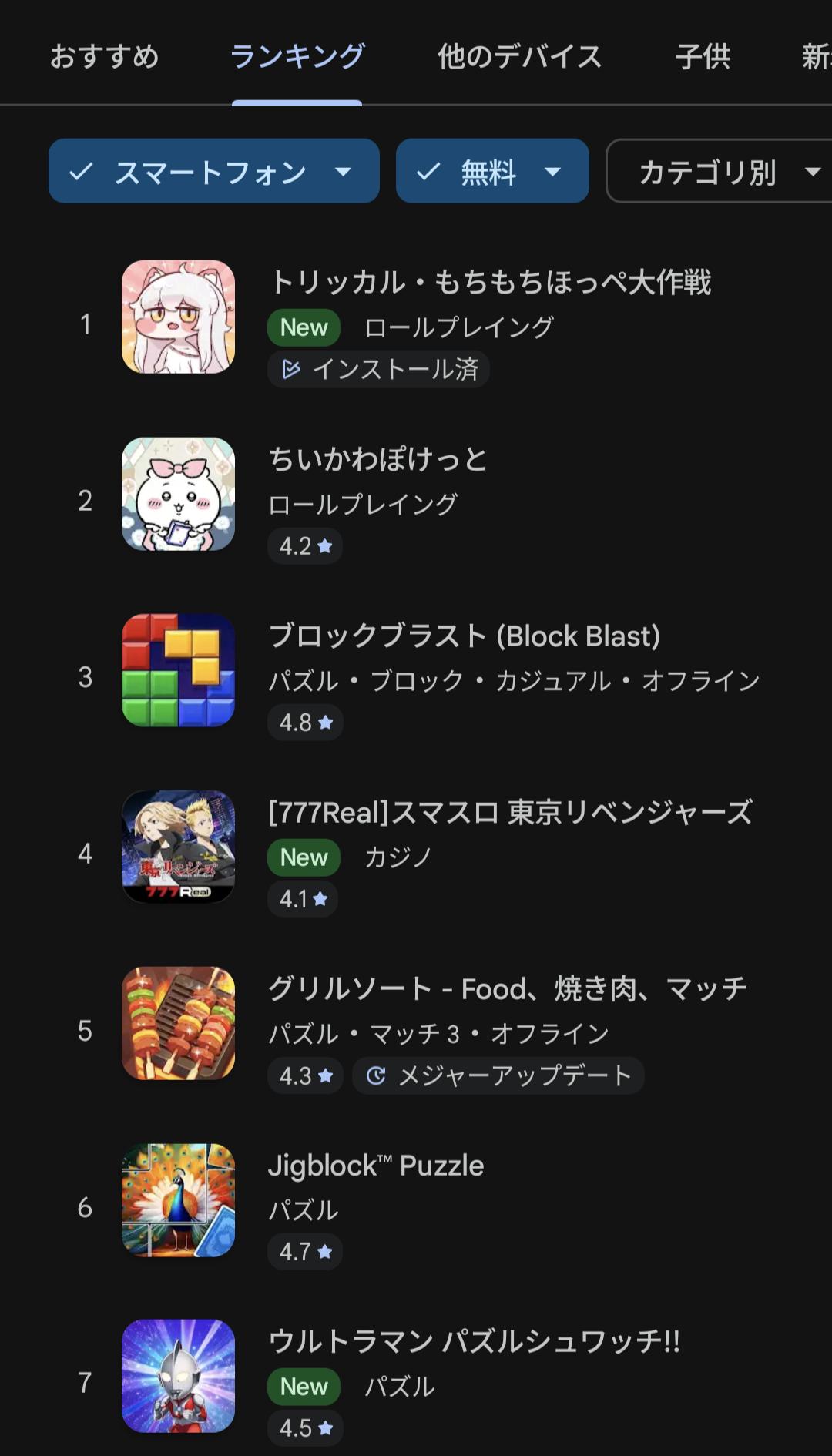This screenshot has height=1456, width=832.
Task: View ブロックブラスト (Block Blast) details
Action: (x=464, y=637)
